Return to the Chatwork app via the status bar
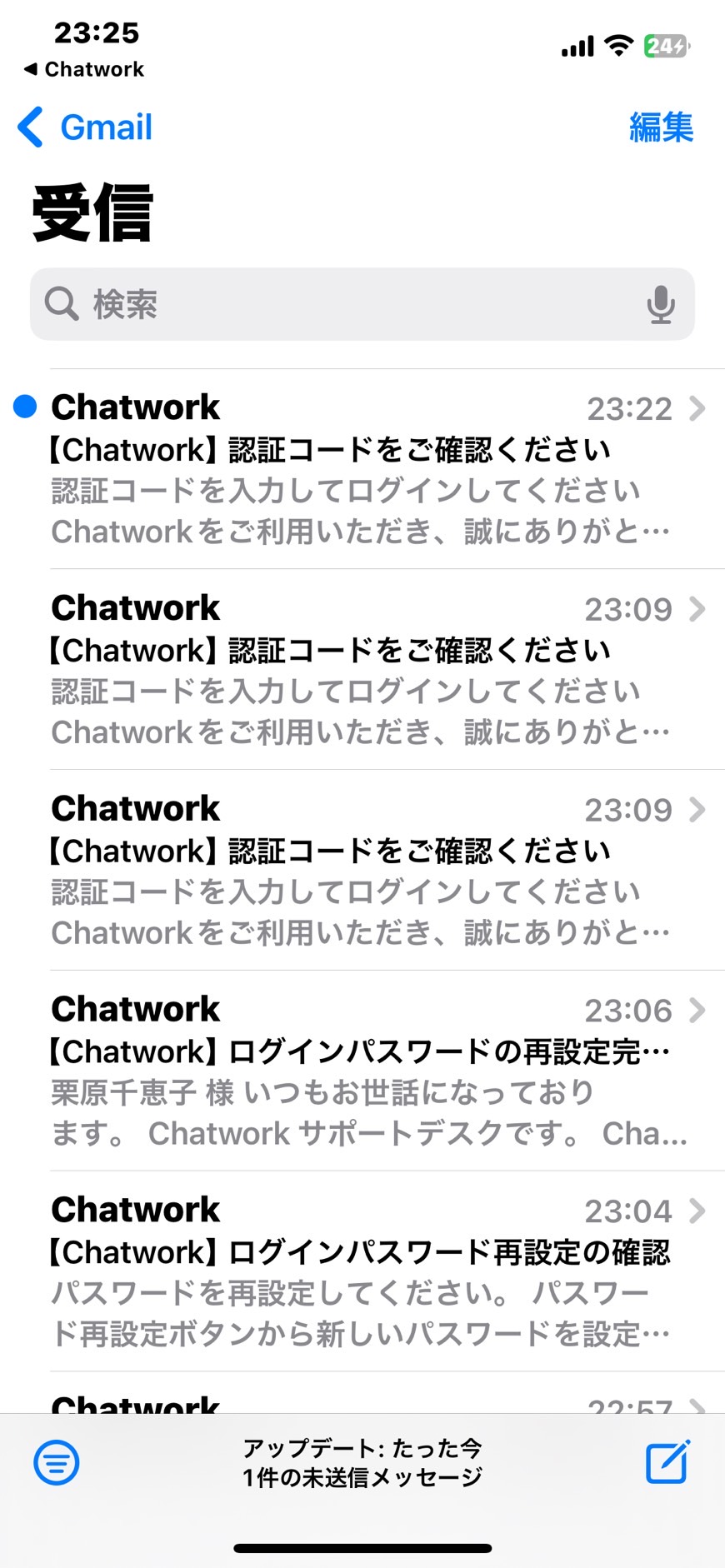Image resolution: width=725 pixels, height=1568 pixels. [x=84, y=69]
